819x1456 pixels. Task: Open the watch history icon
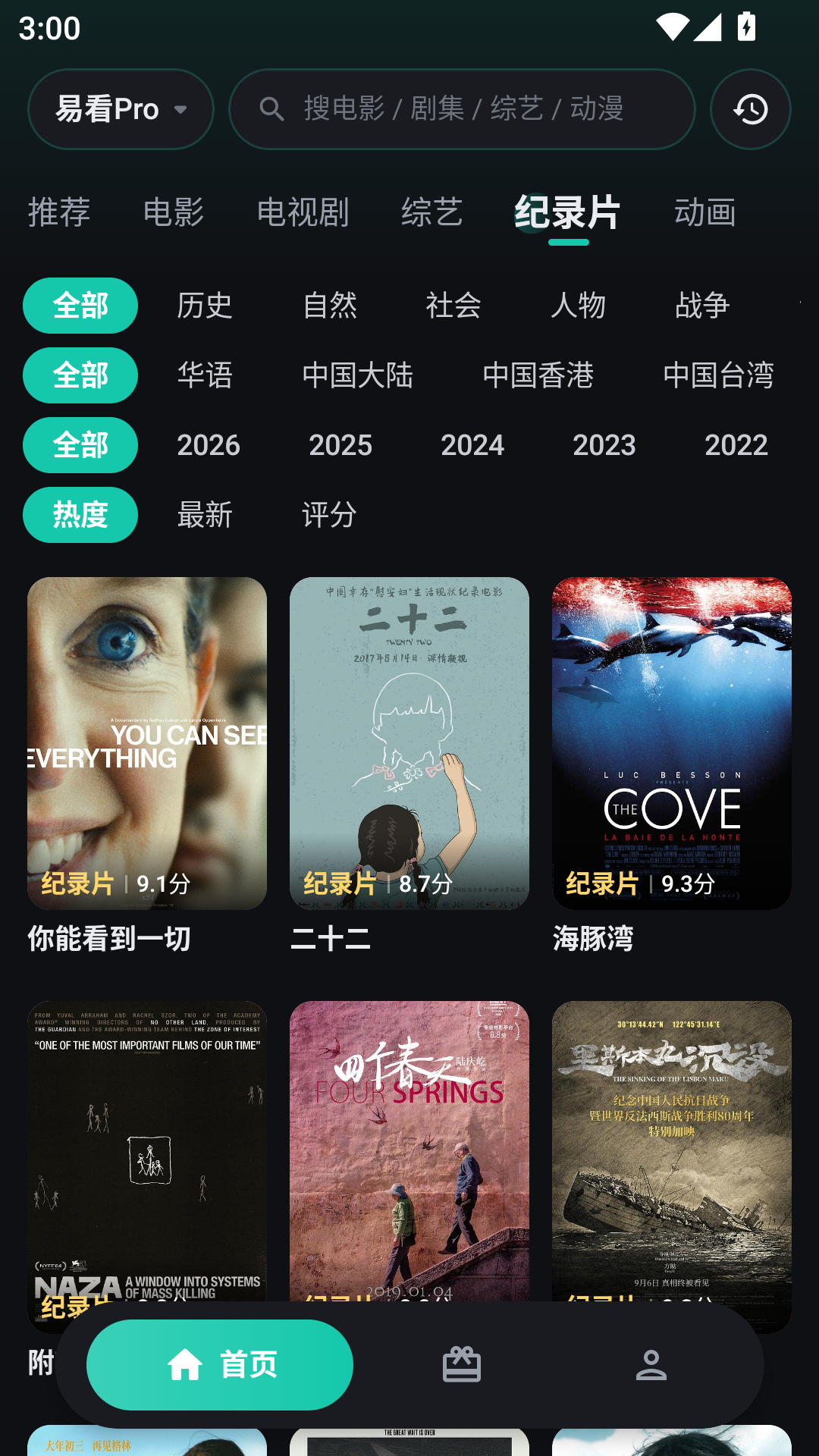click(x=751, y=109)
